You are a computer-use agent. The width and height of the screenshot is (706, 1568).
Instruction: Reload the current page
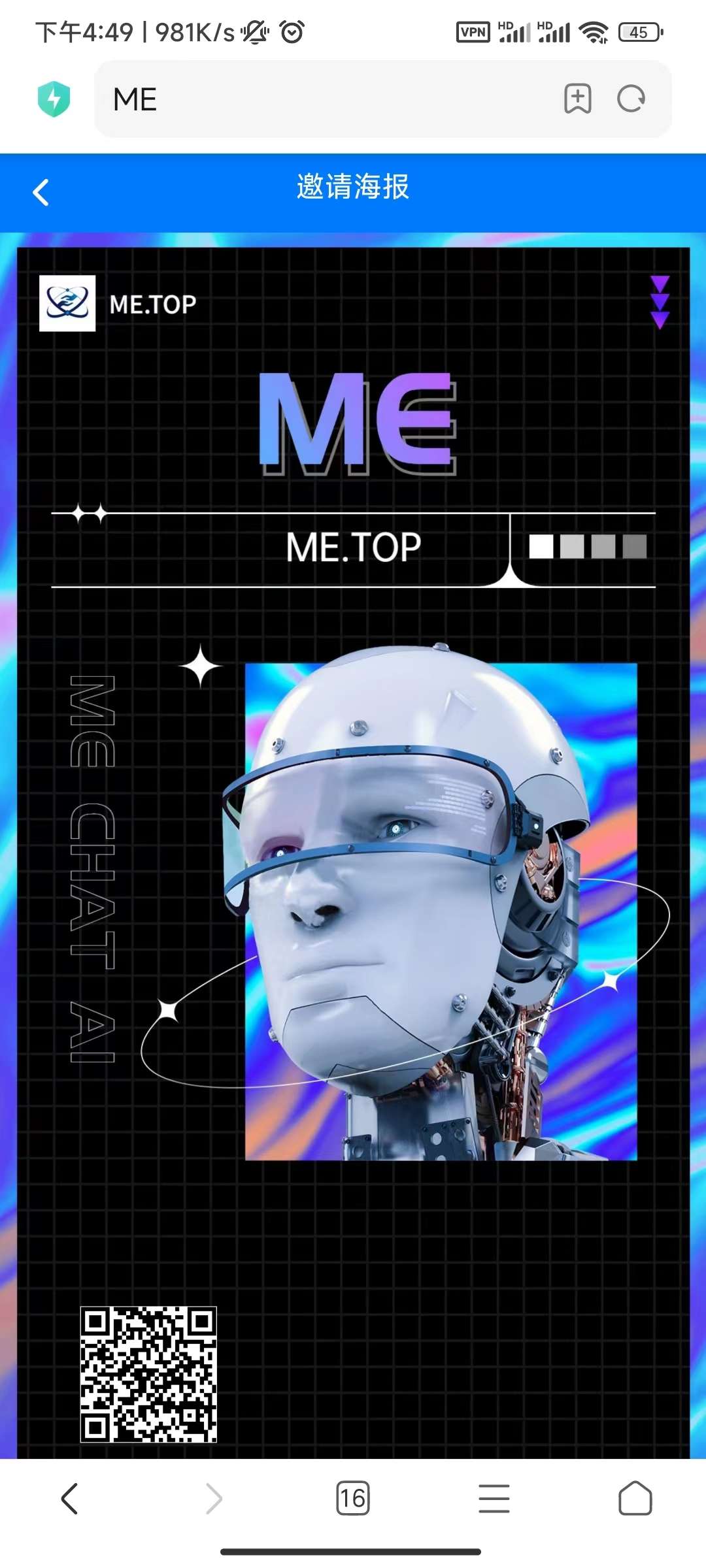631,99
